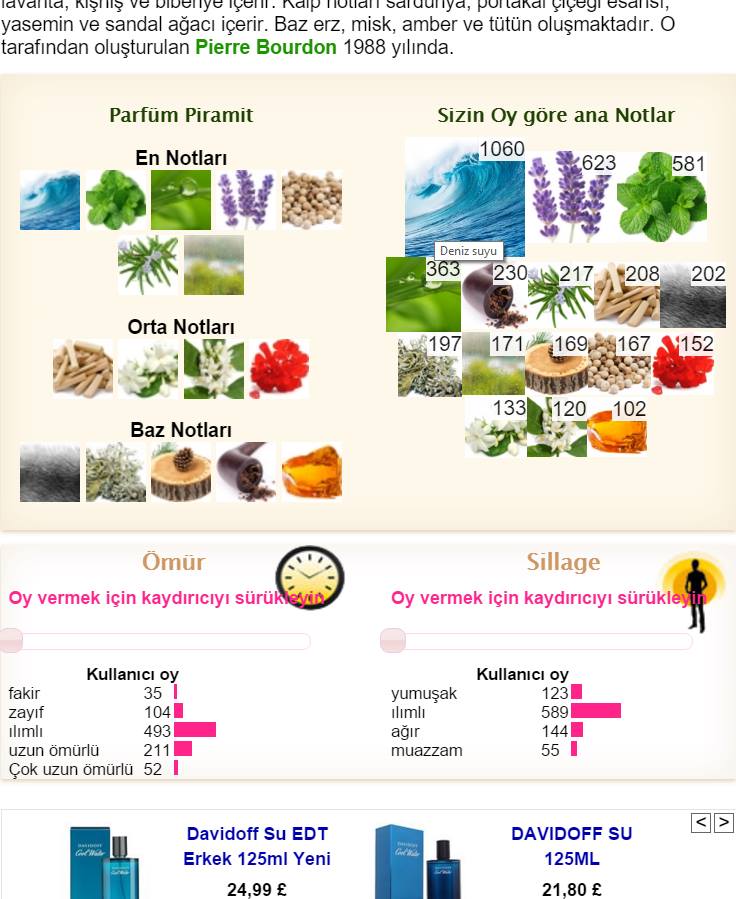
Task: Tap the Sillage voting slider handle
Action: click(393, 641)
